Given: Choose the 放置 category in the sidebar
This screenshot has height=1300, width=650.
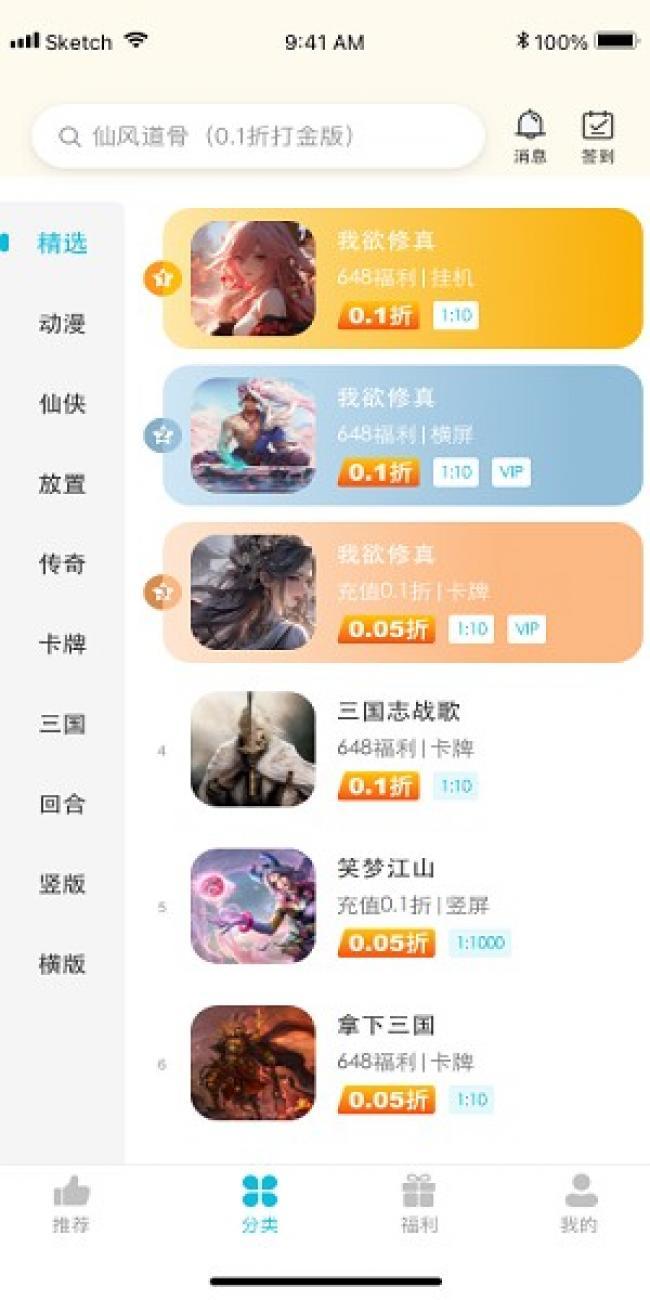Looking at the screenshot, I should click(62, 484).
